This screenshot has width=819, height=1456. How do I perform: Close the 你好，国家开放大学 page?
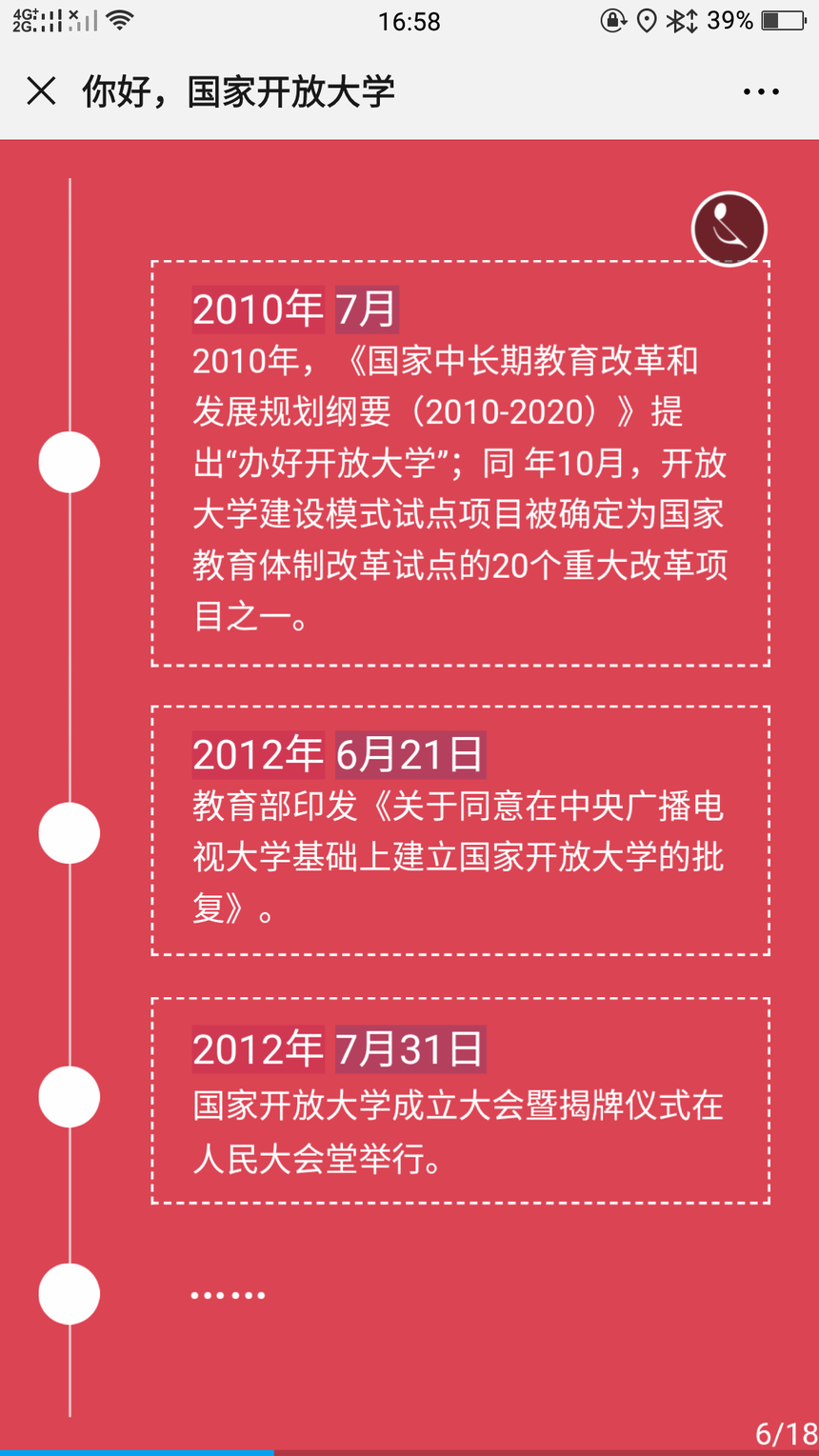[41, 91]
